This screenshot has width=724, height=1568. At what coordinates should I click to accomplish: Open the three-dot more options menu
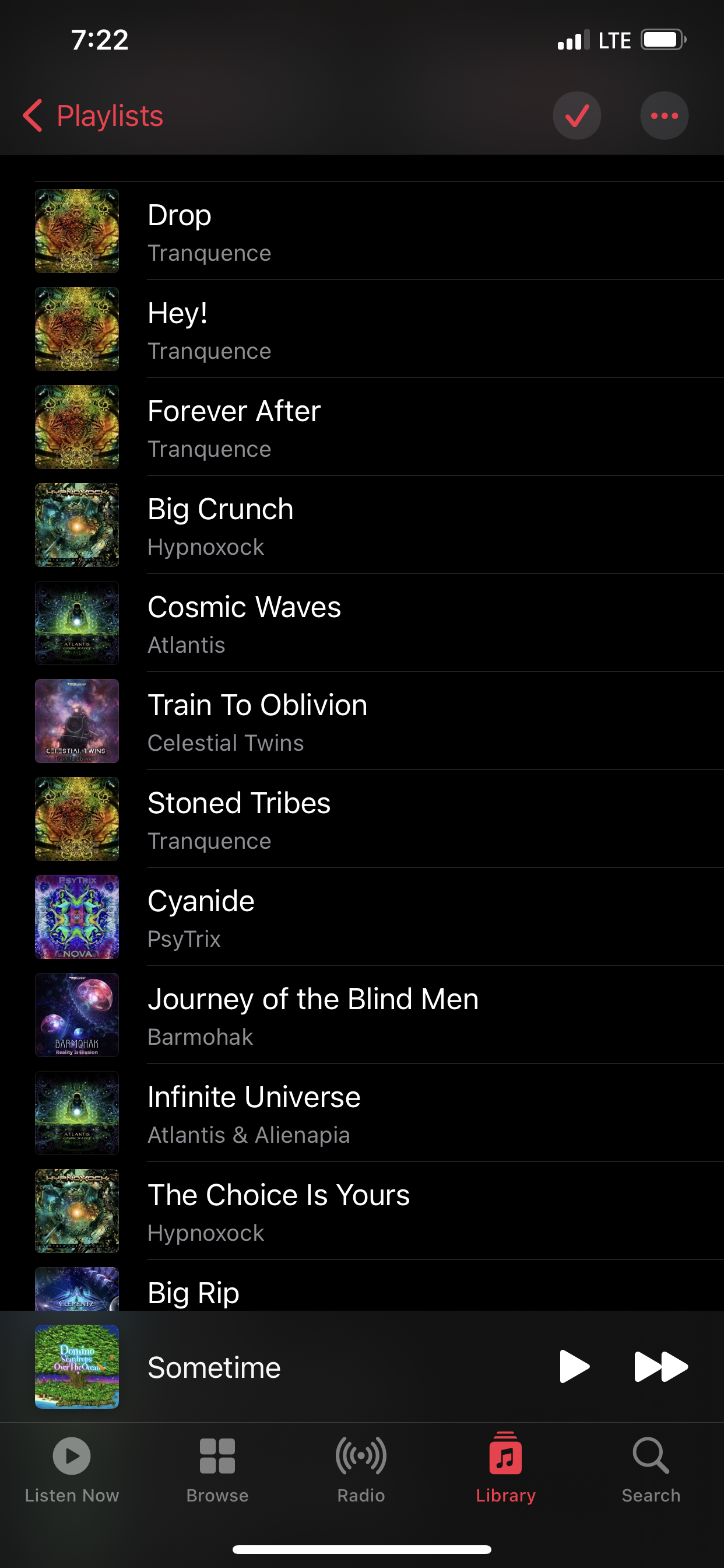click(664, 116)
